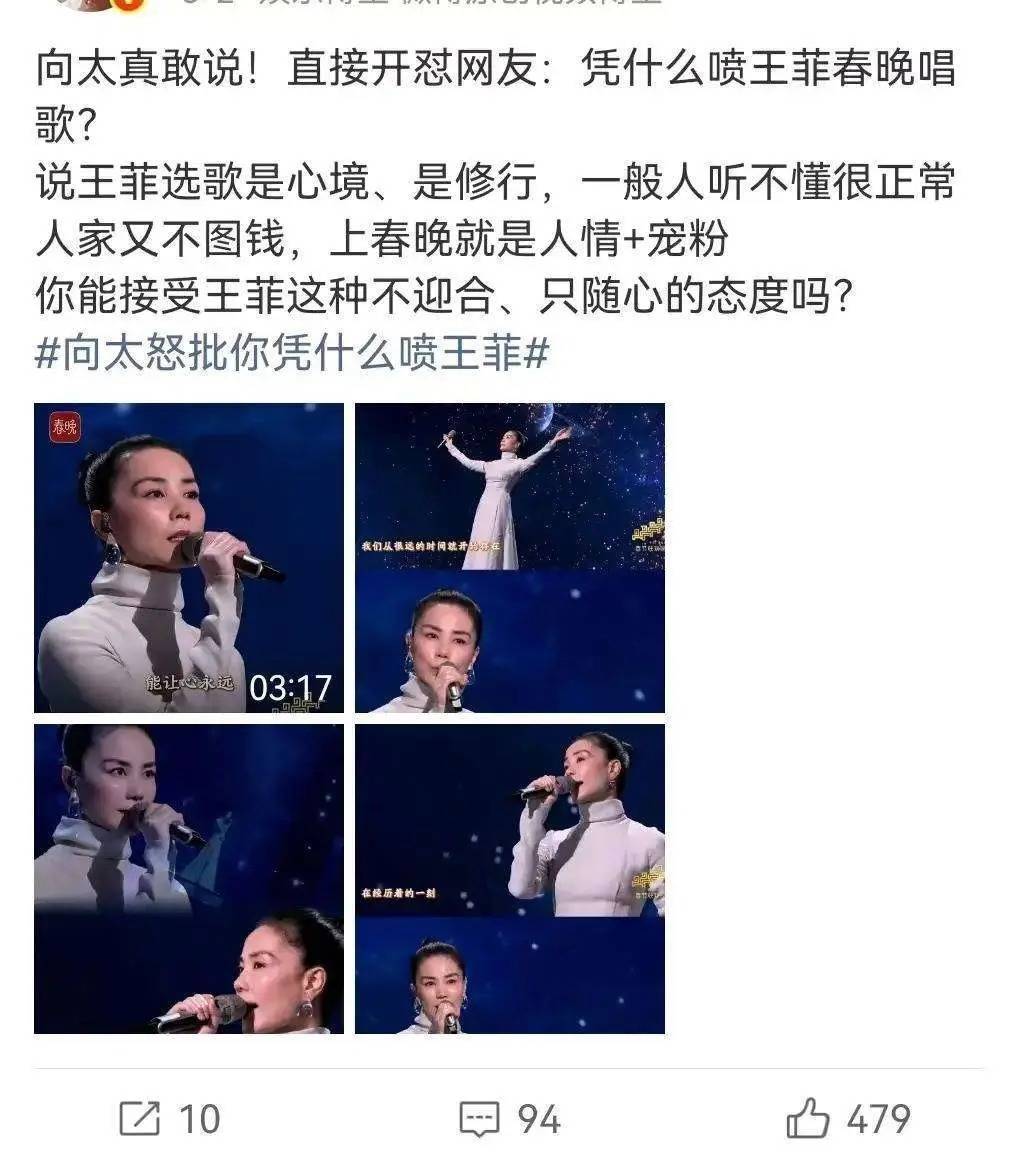Open the top-right image with the outstretched arms

click(510, 558)
